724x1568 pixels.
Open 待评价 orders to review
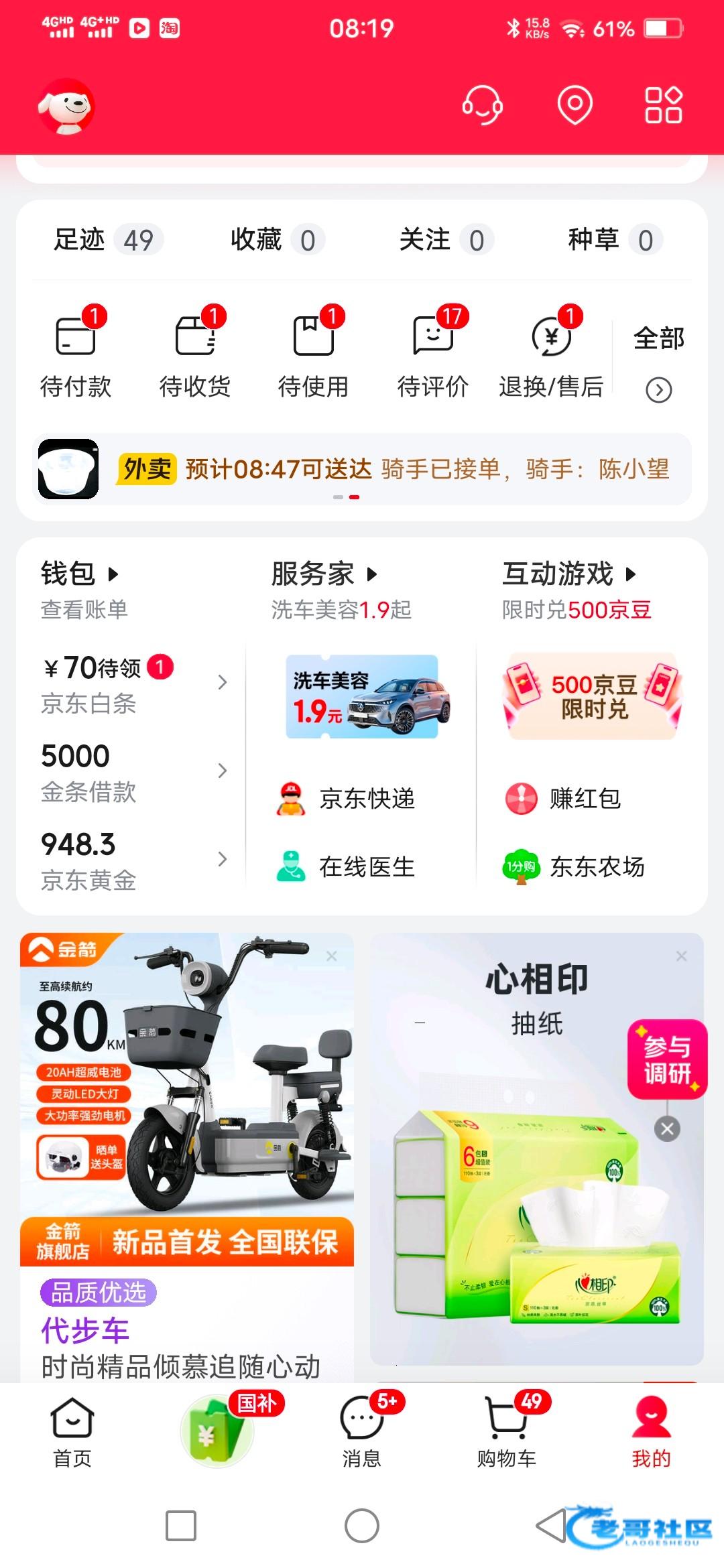coord(432,352)
